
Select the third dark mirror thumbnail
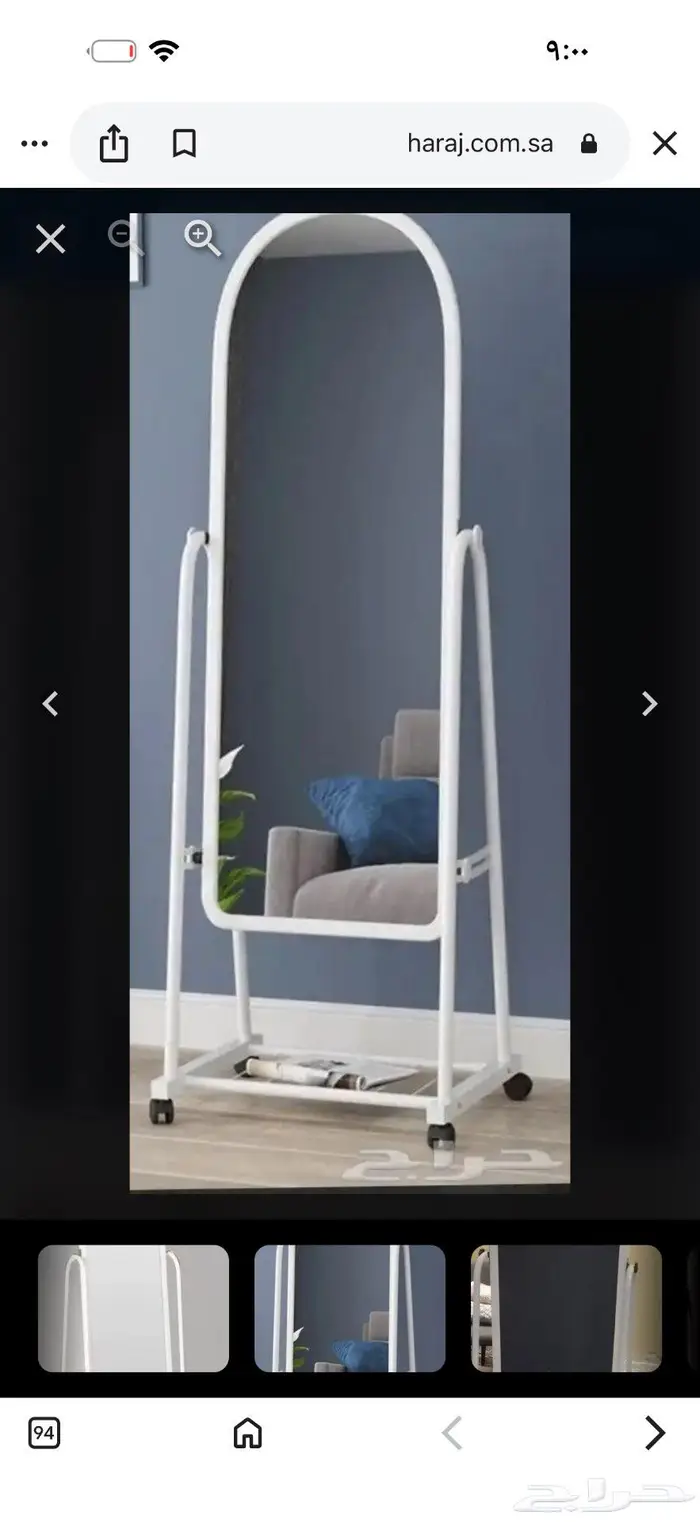pyautogui.click(x=566, y=1308)
